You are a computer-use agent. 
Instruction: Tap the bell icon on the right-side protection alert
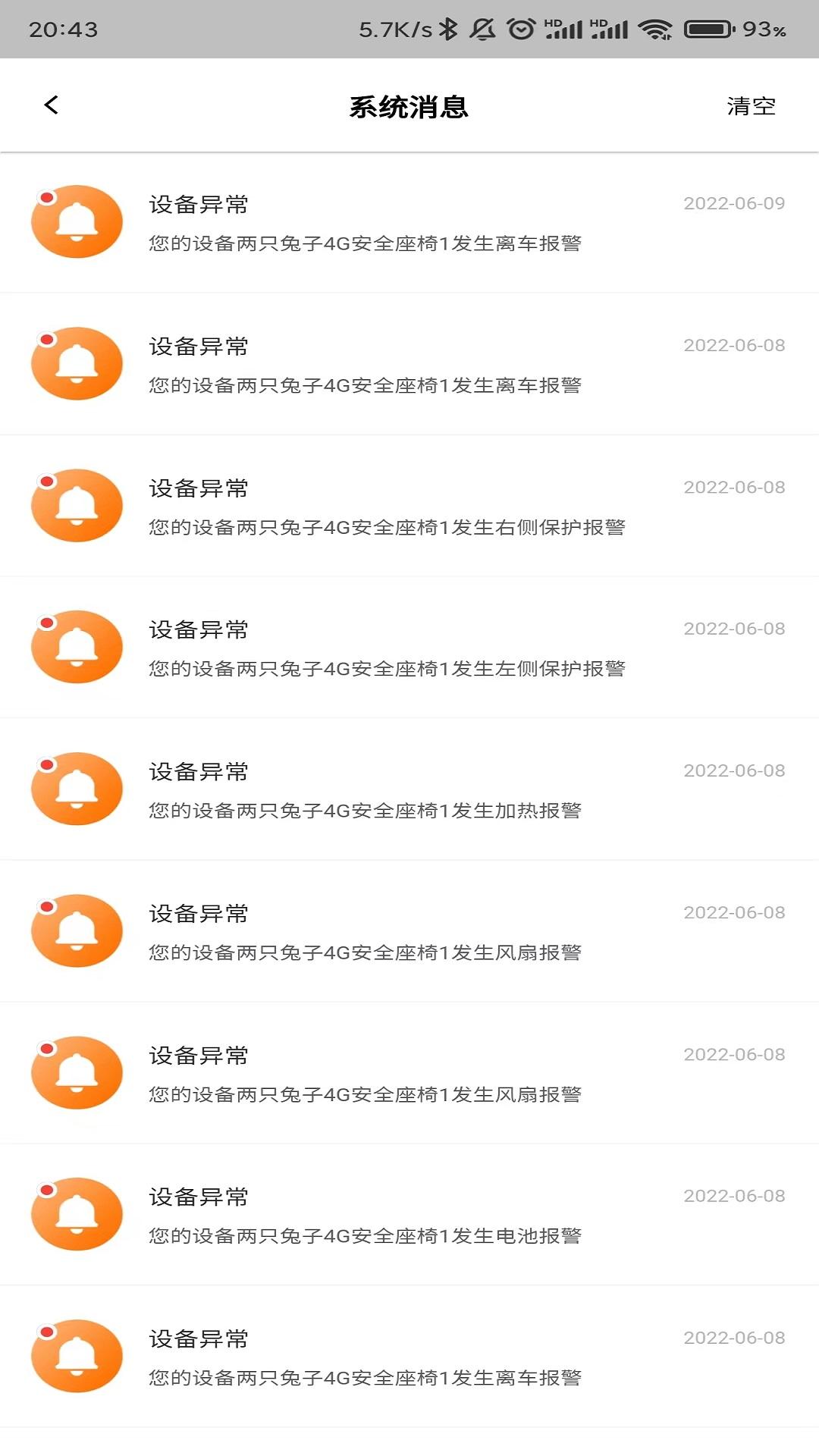77,505
